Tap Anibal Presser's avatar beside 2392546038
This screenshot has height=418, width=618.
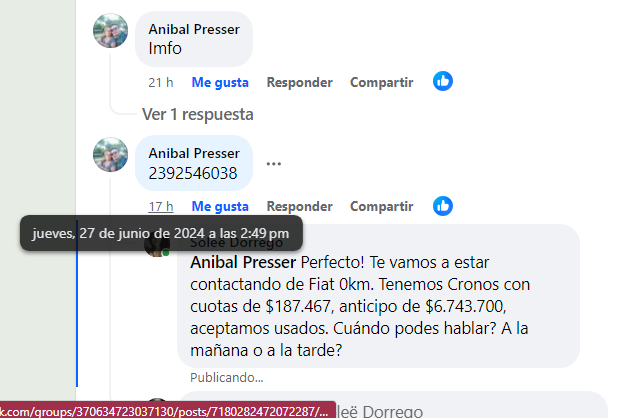[x=111, y=155]
